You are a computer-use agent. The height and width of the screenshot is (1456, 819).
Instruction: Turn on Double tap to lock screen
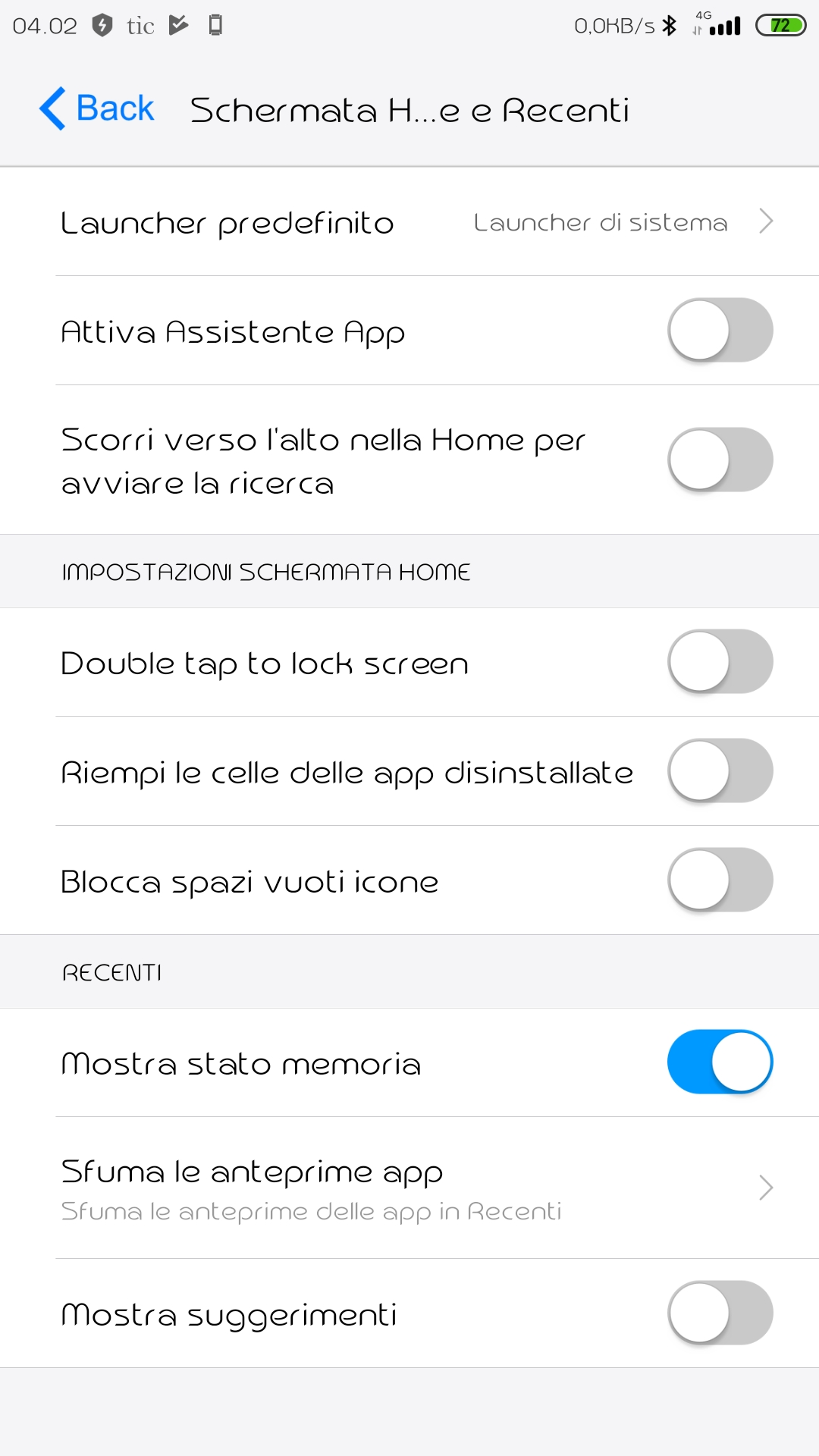[720, 661]
